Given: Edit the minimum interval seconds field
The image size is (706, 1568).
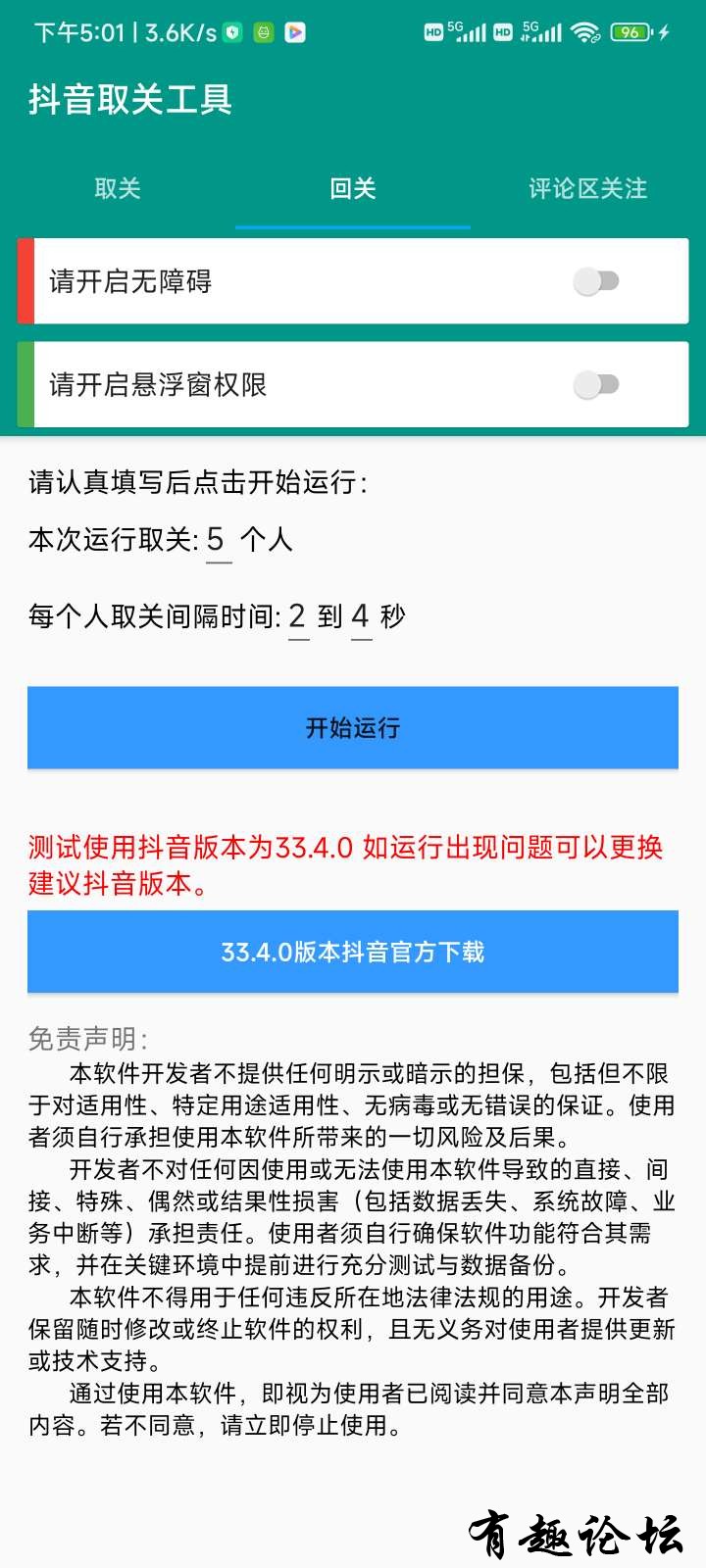Looking at the screenshot, I should [x=298, y=616].
